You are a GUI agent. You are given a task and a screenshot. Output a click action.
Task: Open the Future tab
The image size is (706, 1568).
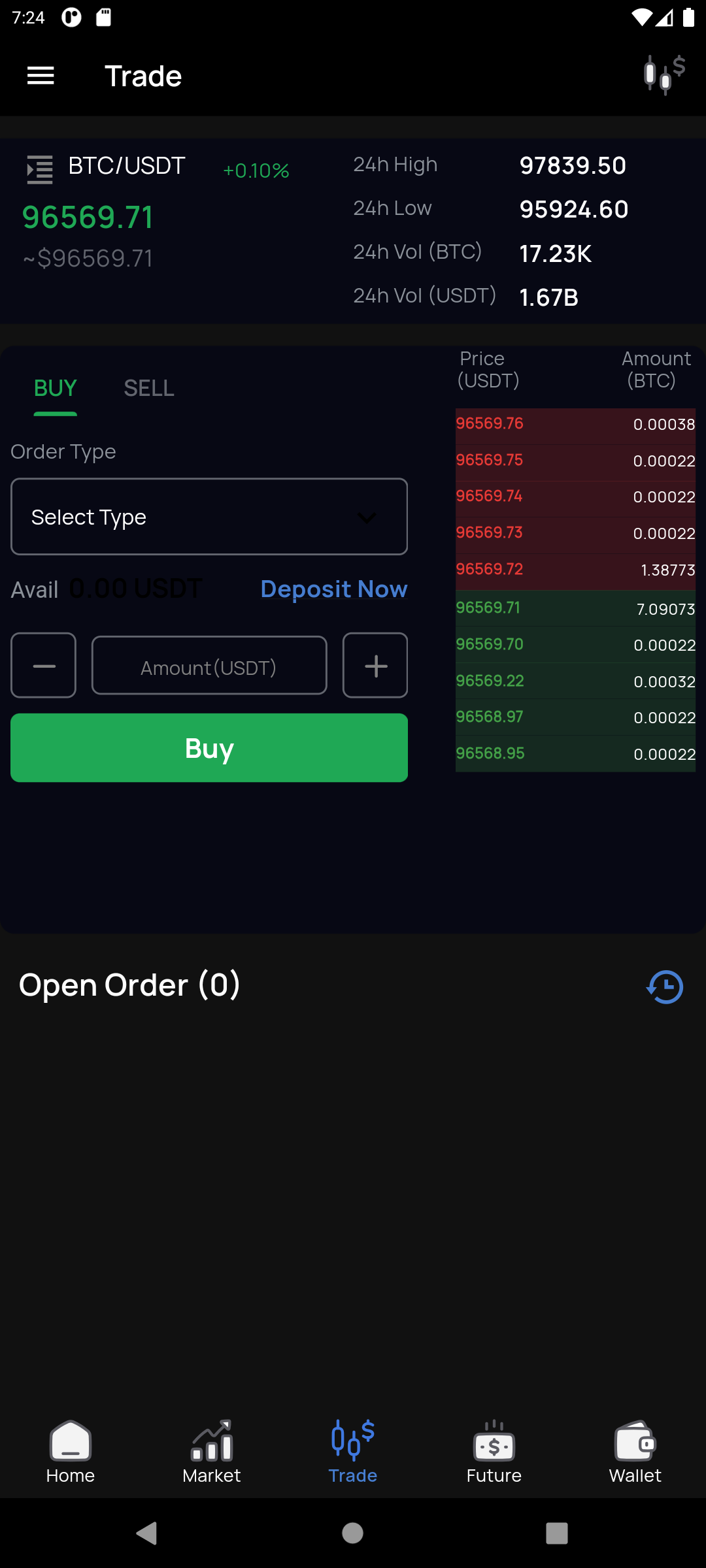(494, 1452)
